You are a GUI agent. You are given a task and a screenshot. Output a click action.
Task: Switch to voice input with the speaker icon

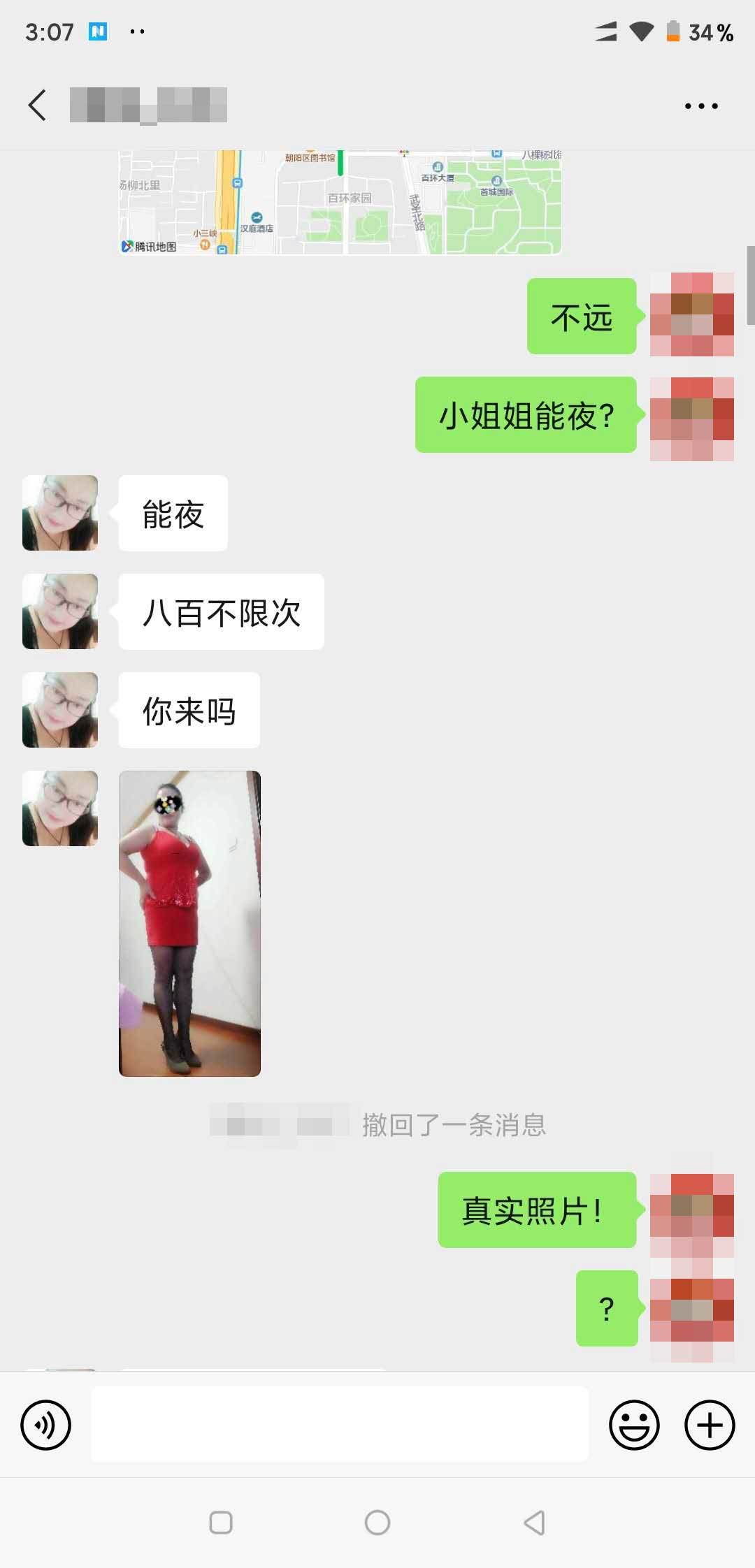click(45, 1423)
